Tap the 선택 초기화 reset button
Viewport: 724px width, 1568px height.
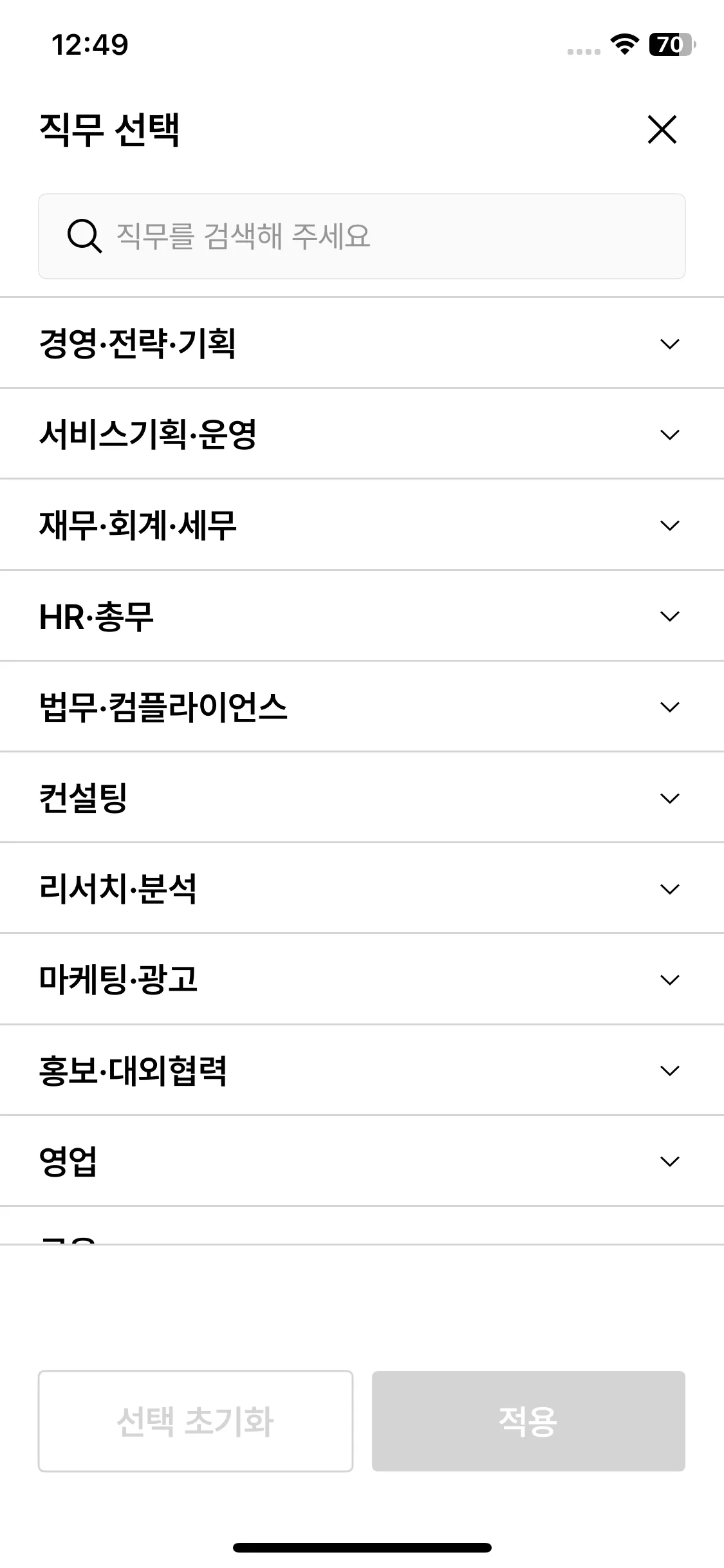196,1421
